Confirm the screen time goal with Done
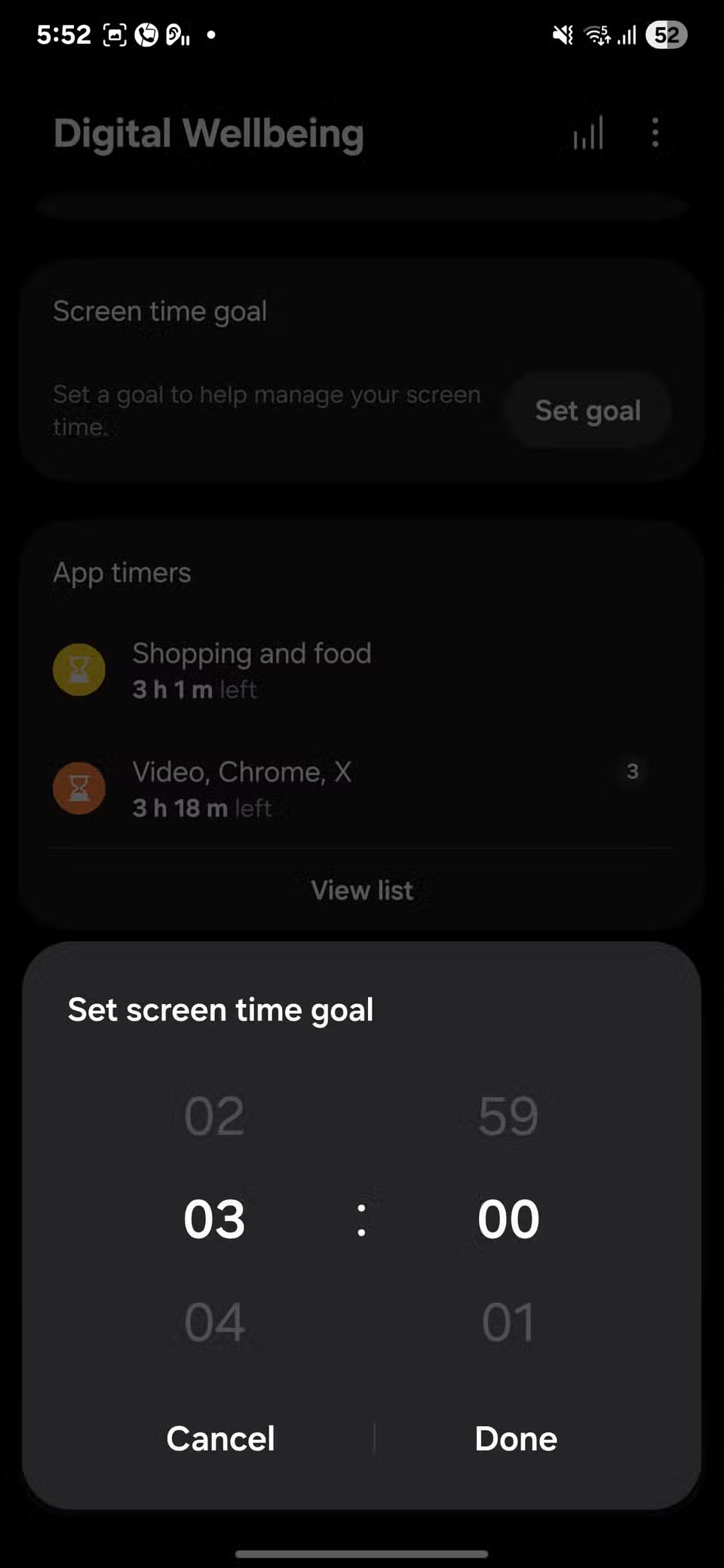724x1568 pixels. [516, 1438]
